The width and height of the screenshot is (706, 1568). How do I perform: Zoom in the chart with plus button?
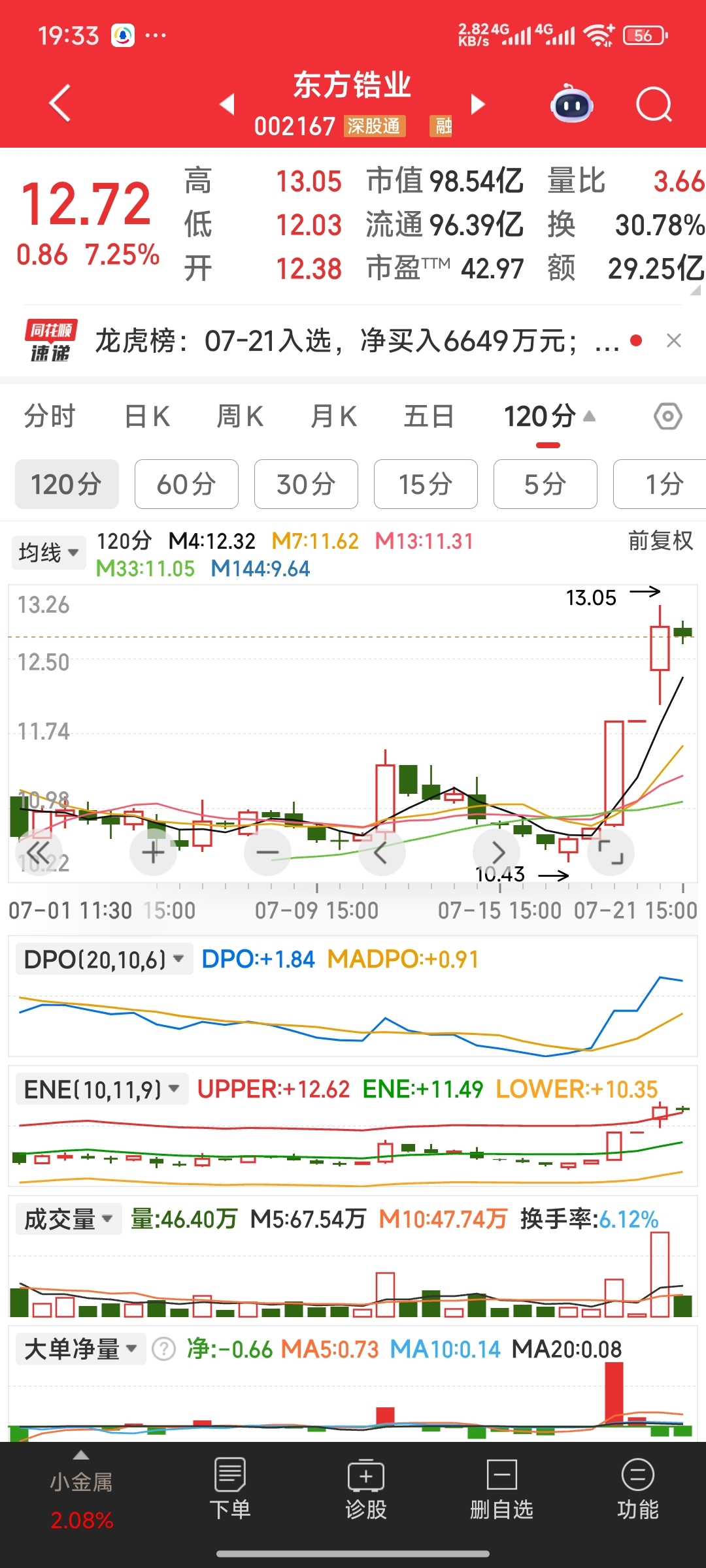(153, 852)
